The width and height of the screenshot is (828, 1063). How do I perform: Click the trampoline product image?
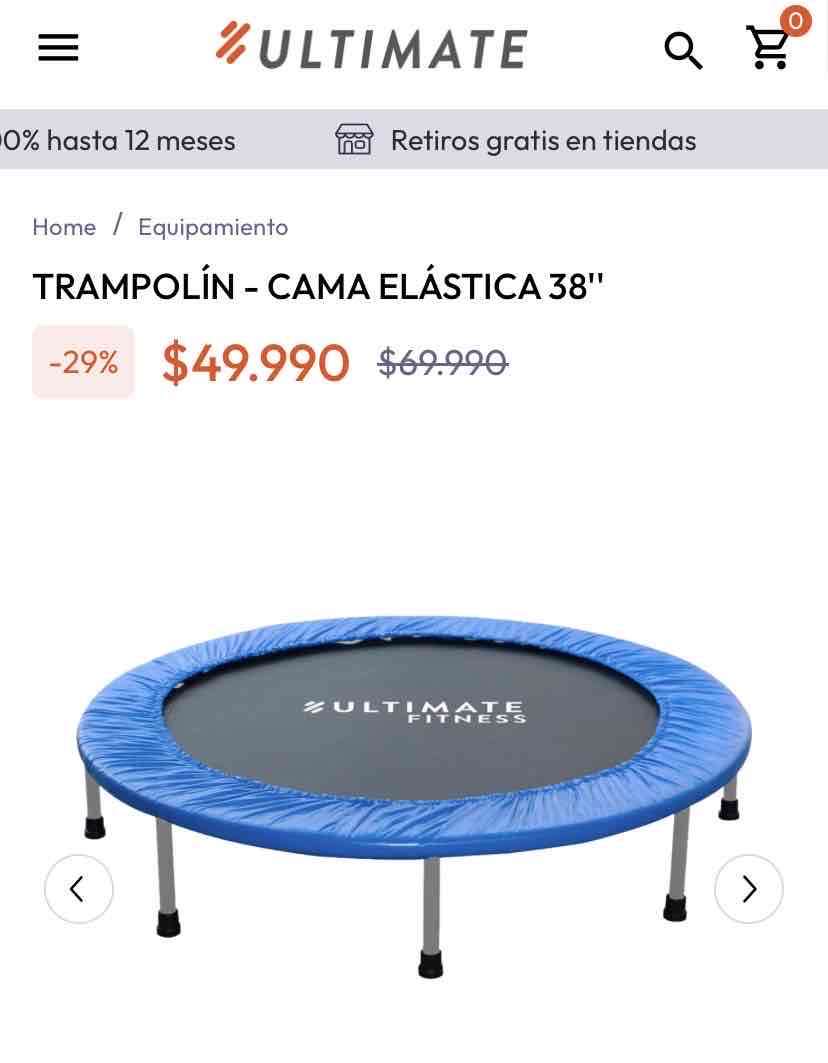pos(414,760)
